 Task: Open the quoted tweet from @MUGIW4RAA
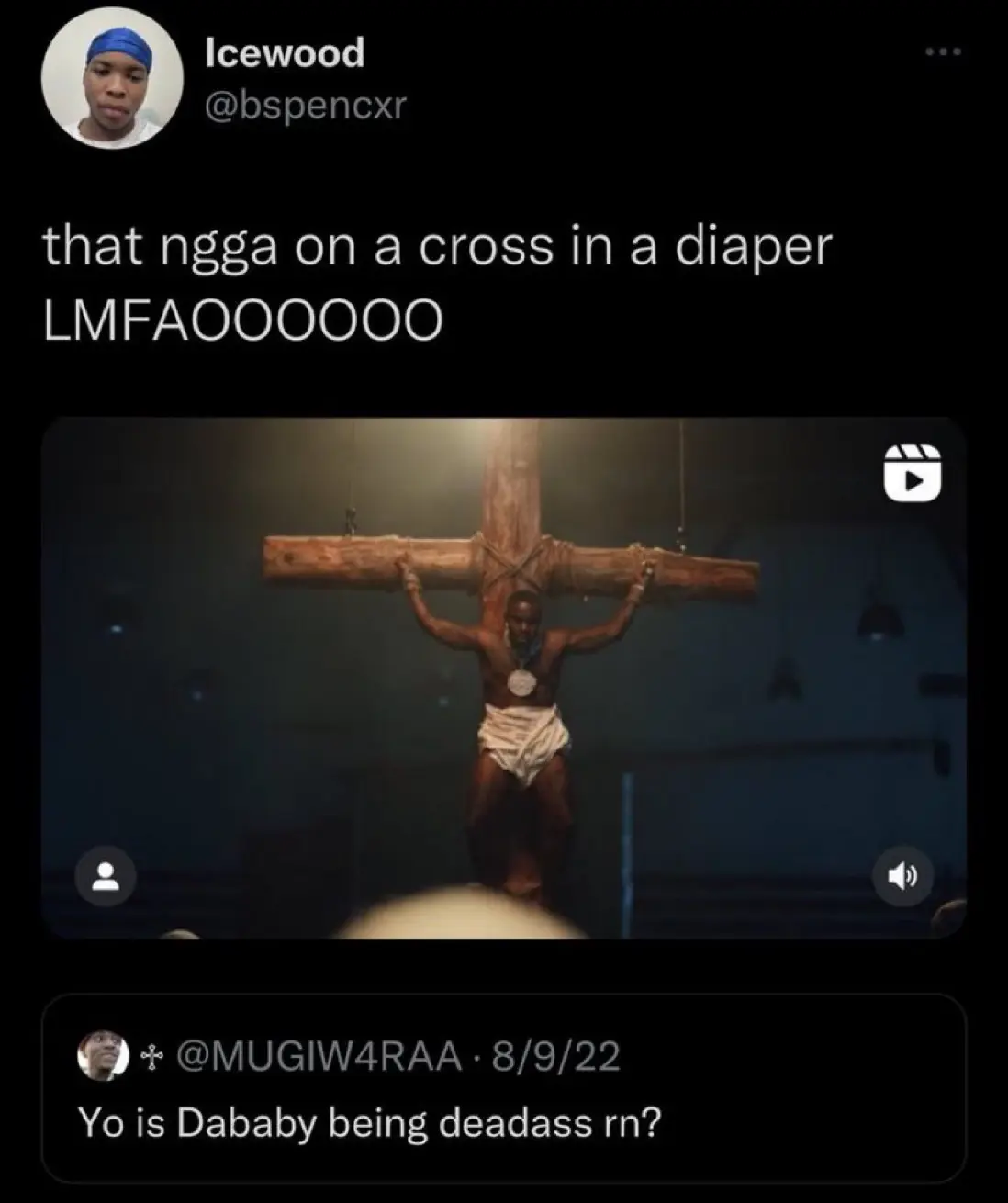[x=503, y=1088]
